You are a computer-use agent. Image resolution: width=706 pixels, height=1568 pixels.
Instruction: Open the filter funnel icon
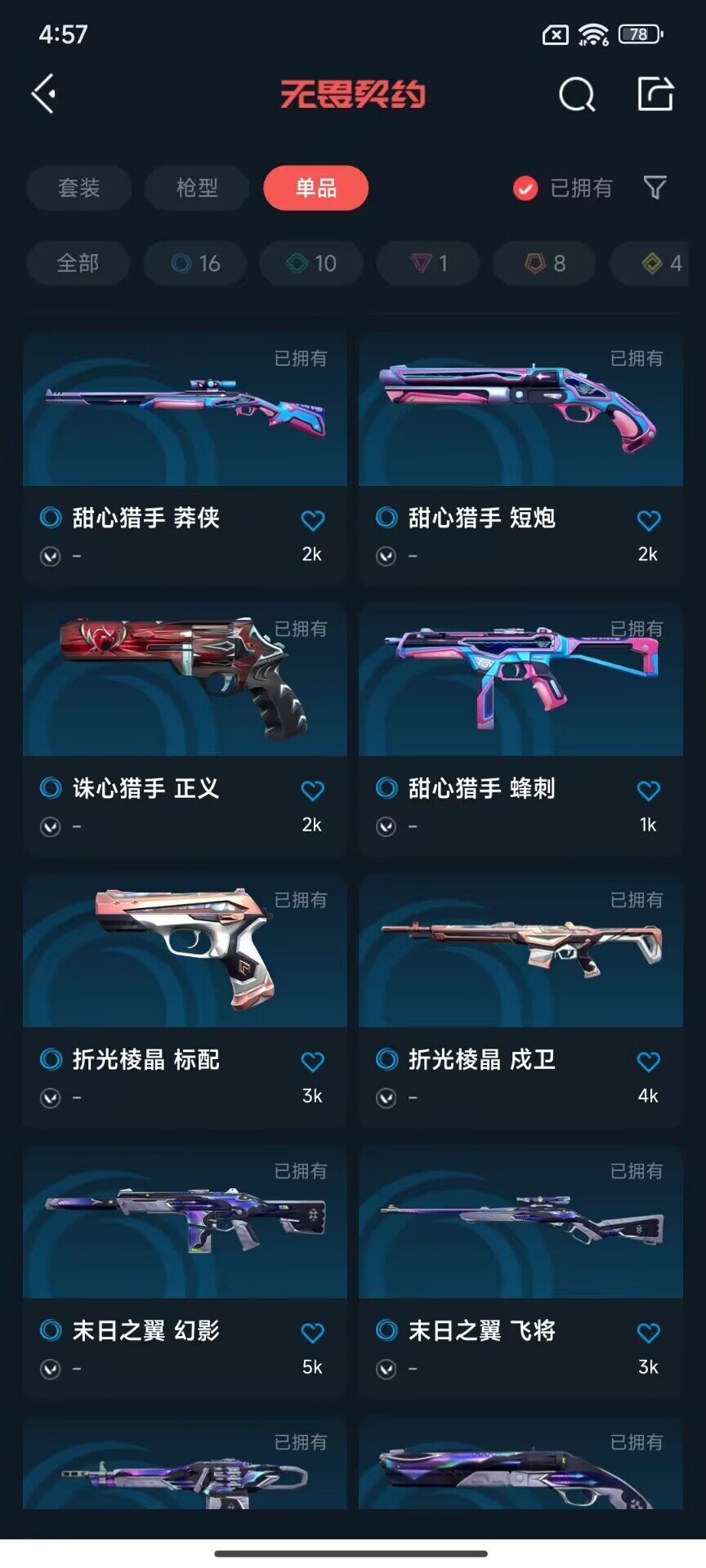click(656, 188)
